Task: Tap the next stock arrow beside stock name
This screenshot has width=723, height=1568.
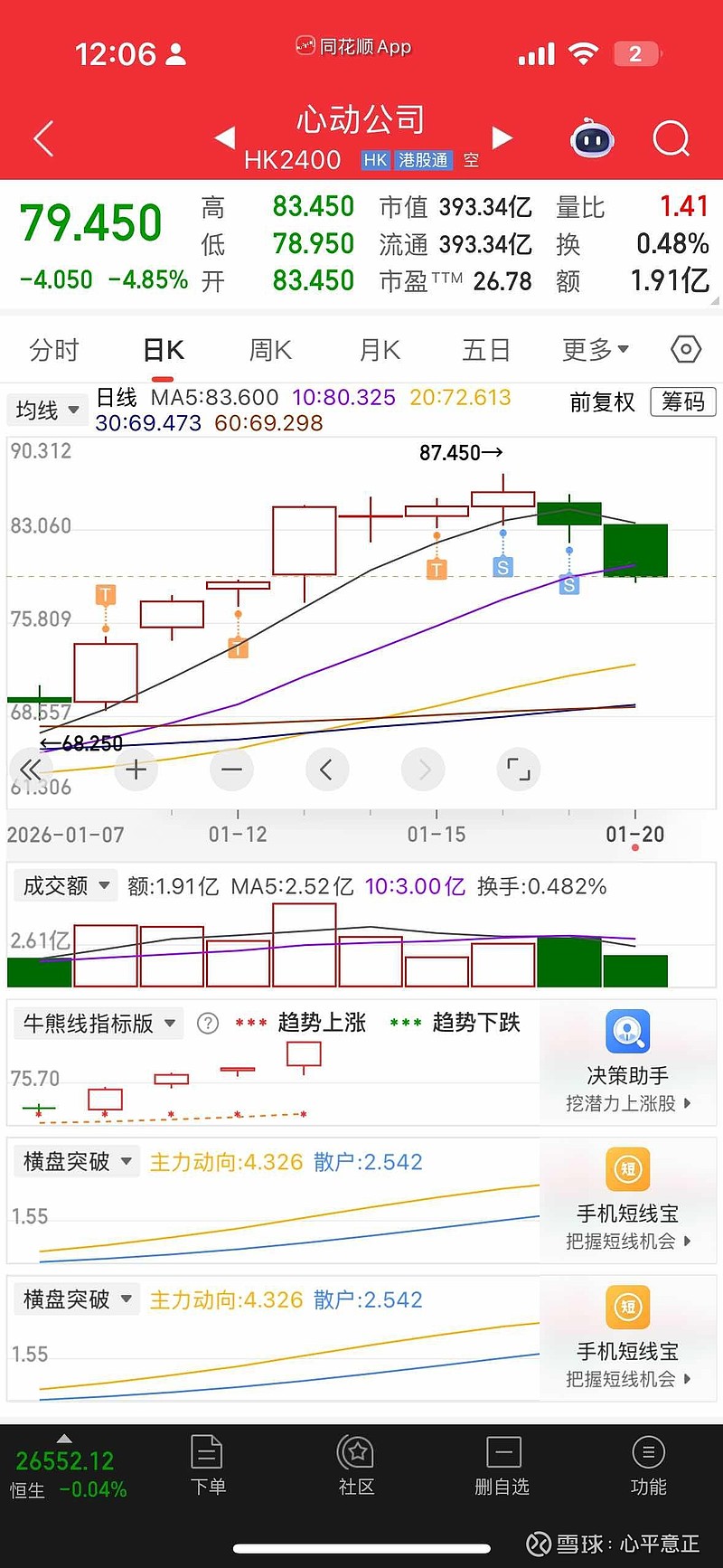Action: click(x=502, y=137)
